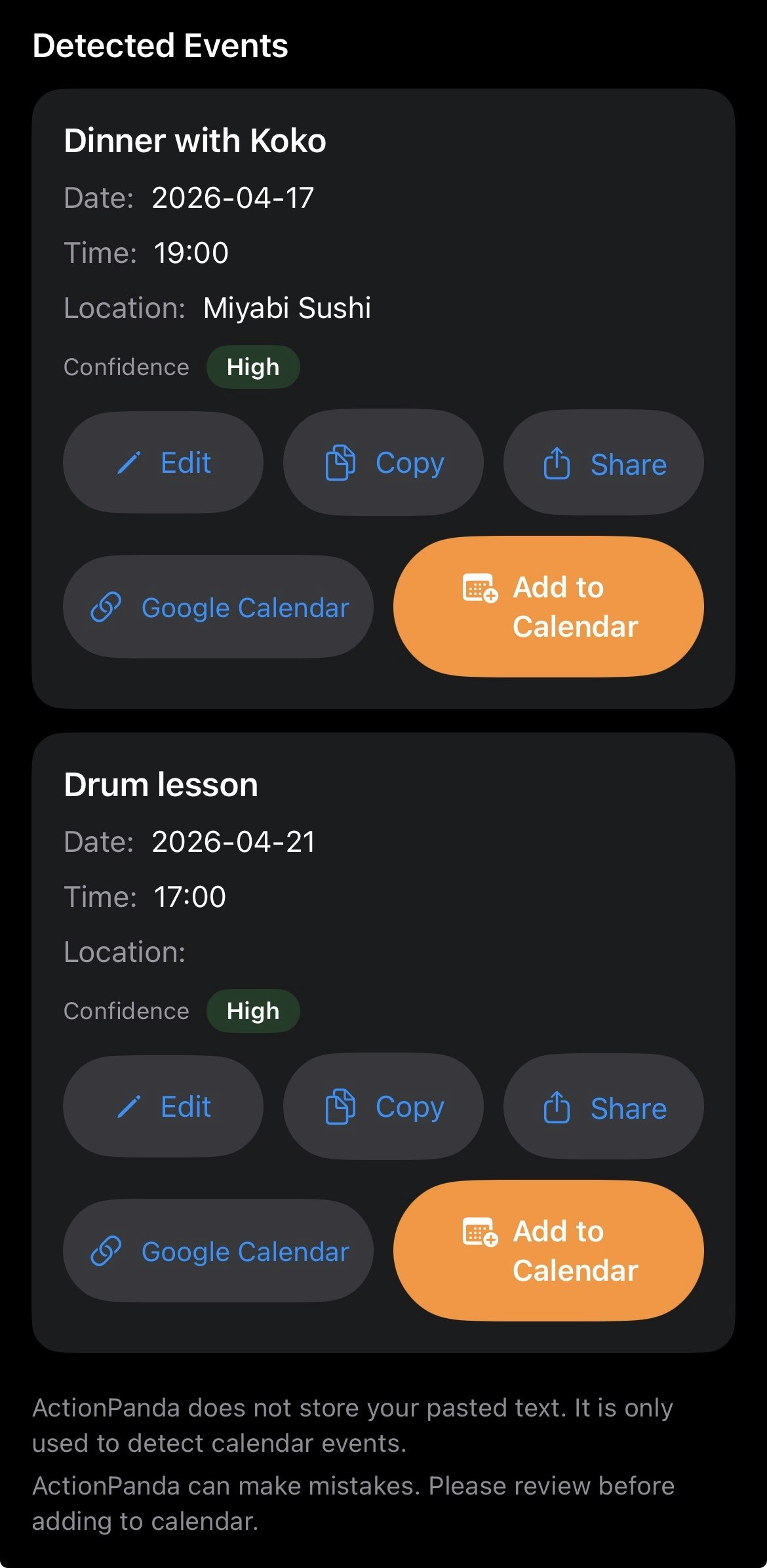Add Dinner with Koko to calendar
The image size is (767, 1568).
click(x=548, y=607)
